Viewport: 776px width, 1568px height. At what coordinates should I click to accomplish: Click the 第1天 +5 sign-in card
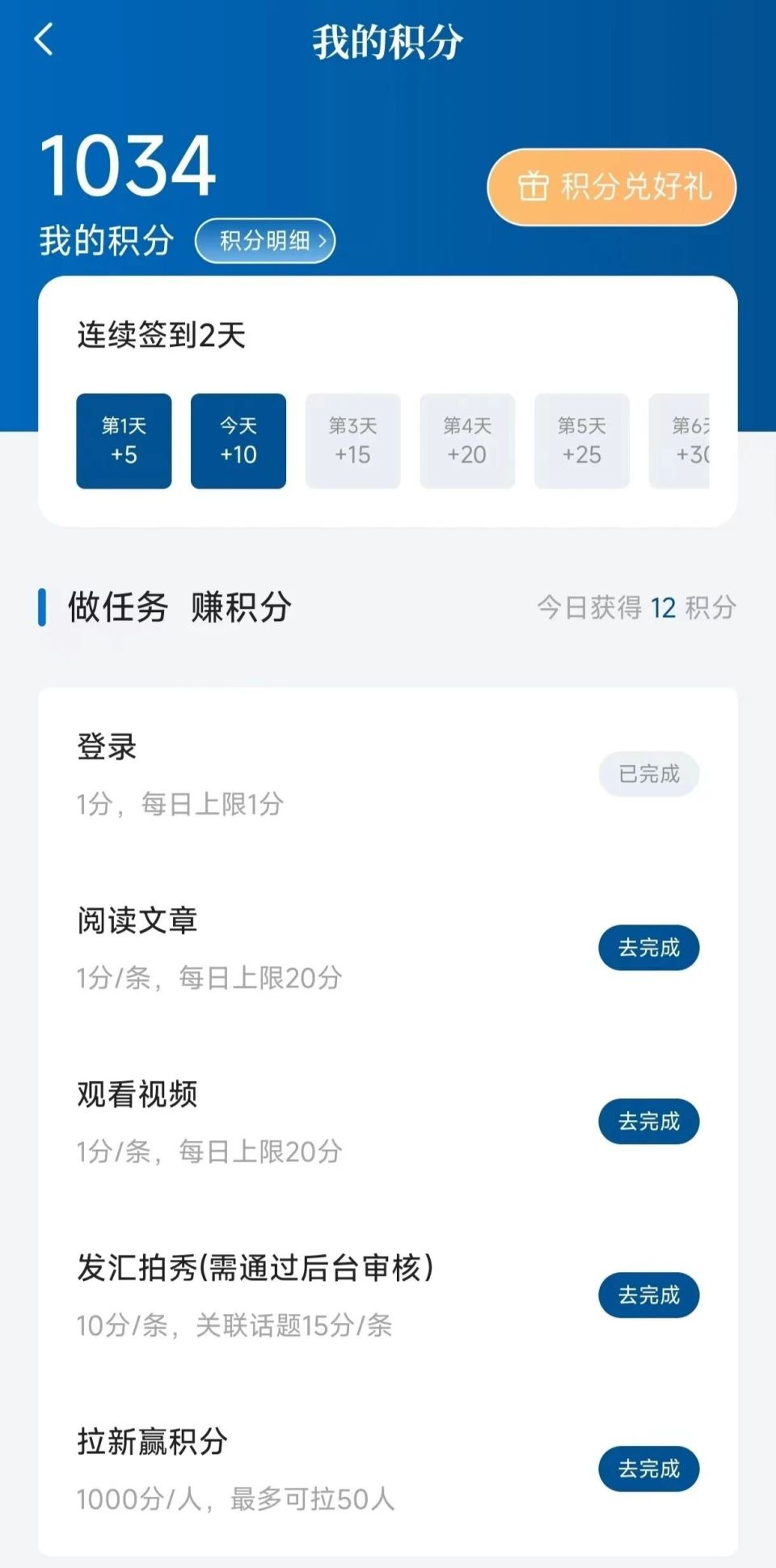pos(123,441)
